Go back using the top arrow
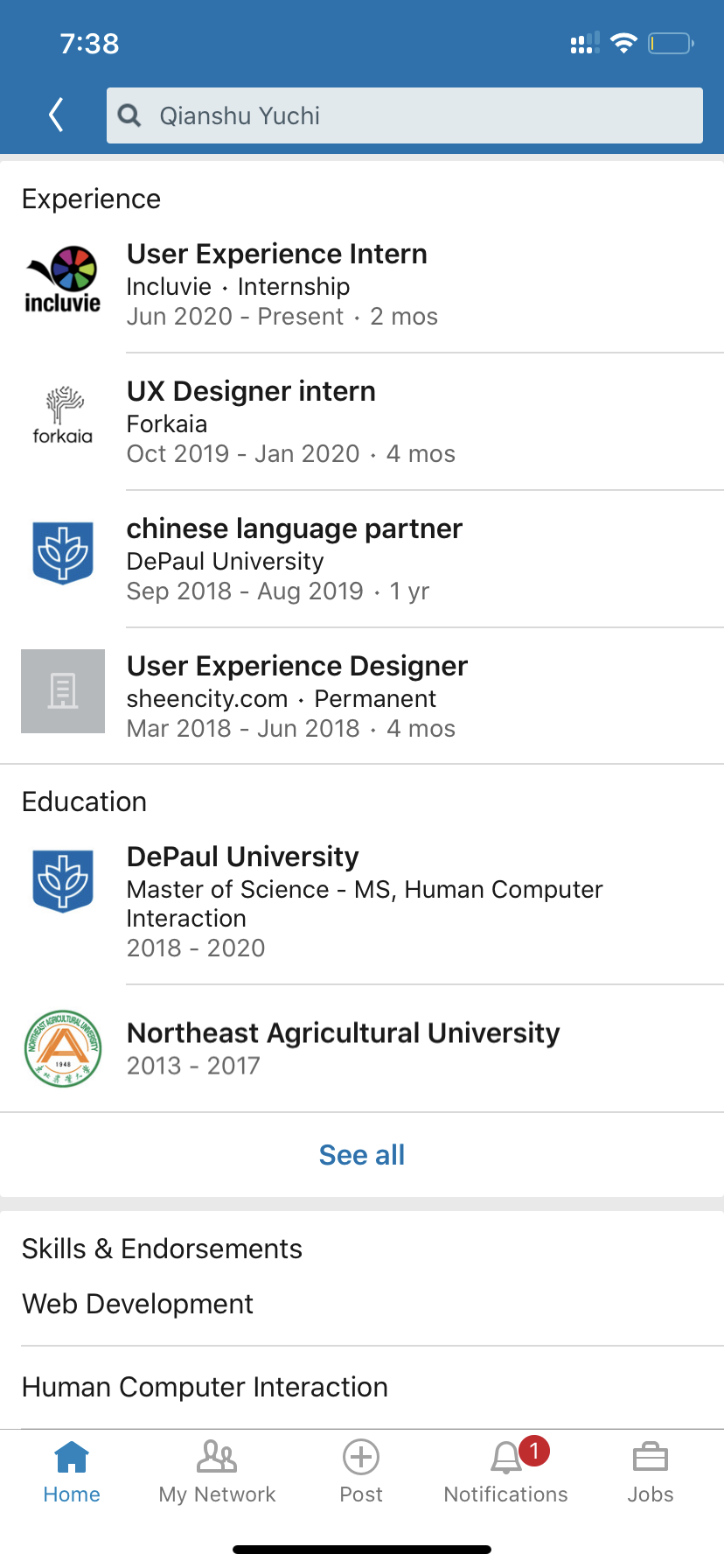 [x=57, y=115]
